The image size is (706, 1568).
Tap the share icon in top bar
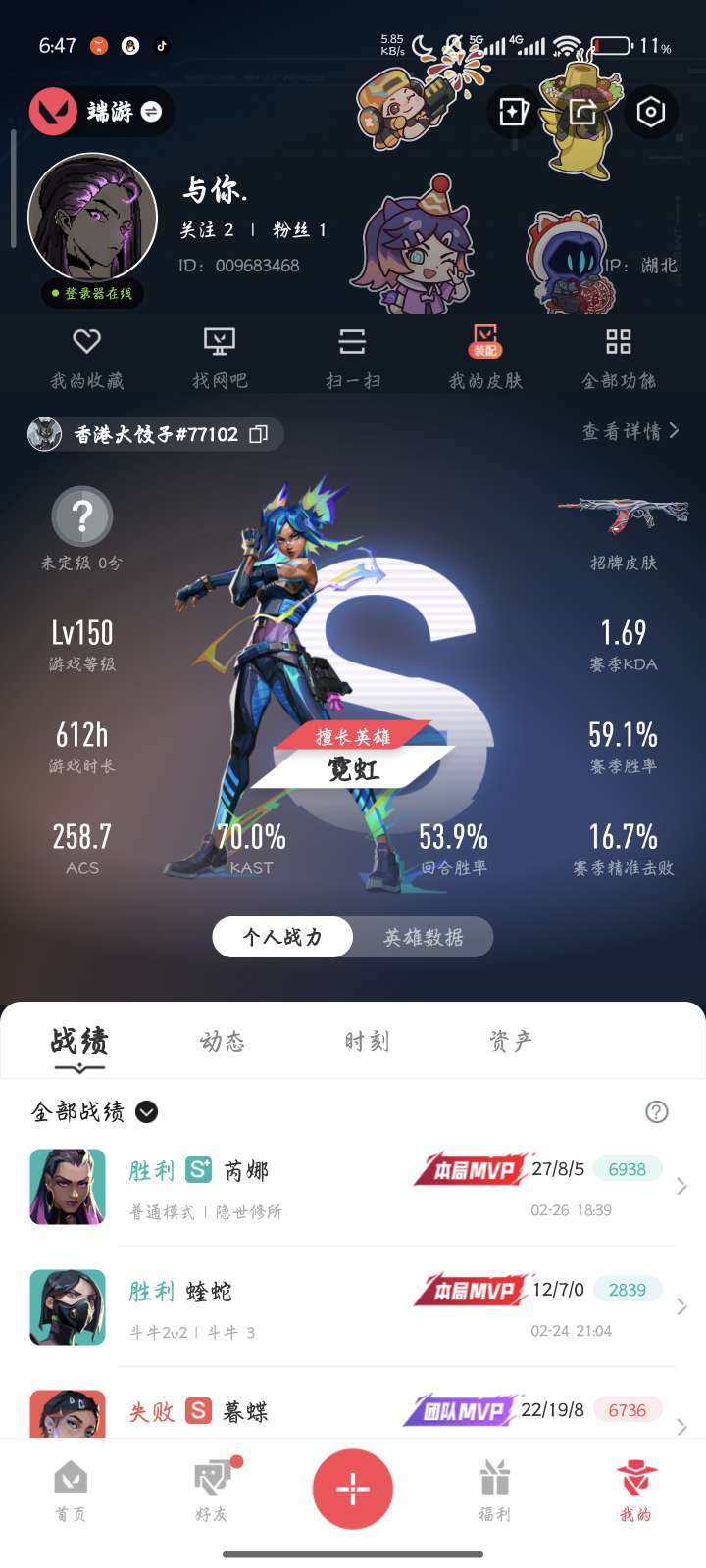[582, 112]
